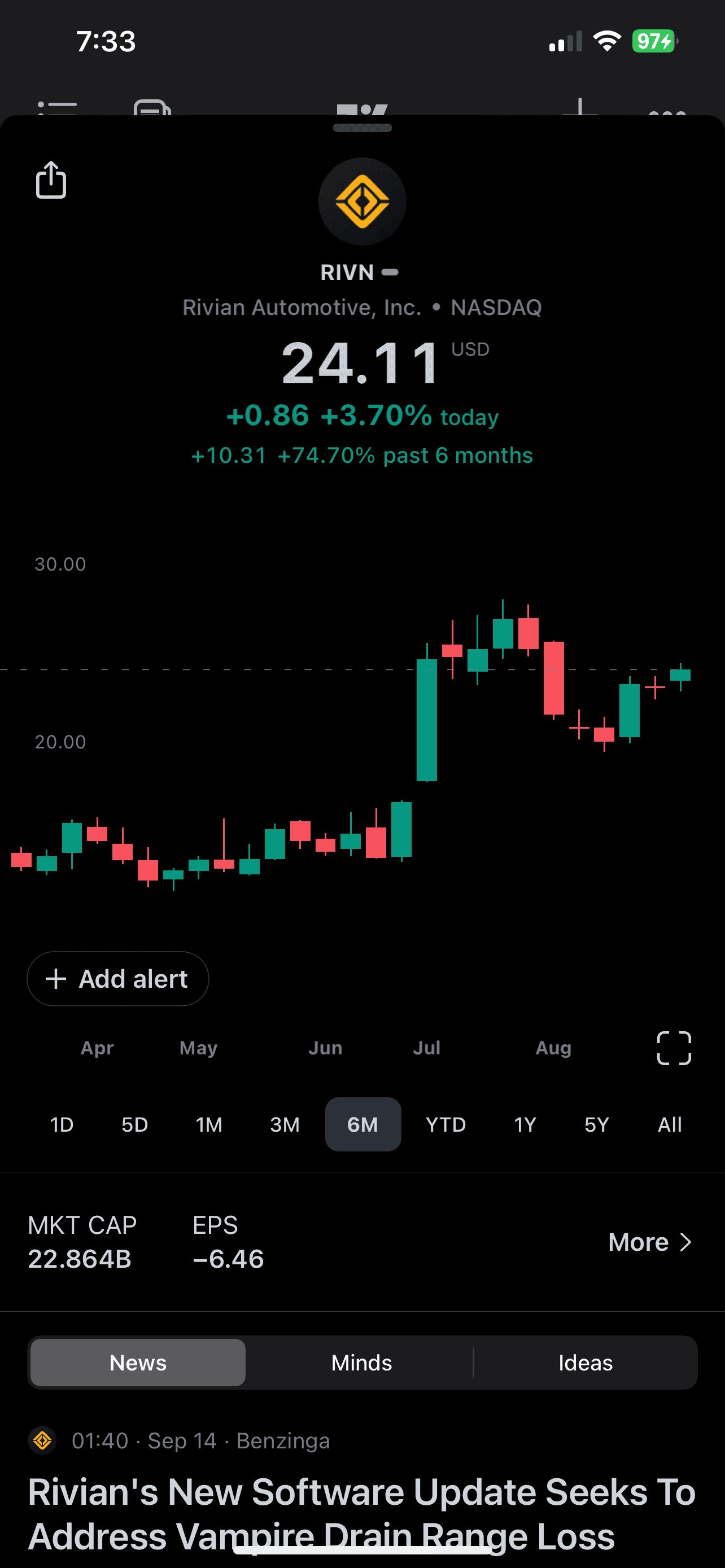The width and height of the screenshot is (725, 1568).
Task: Show the 5Y chart range
Action: click(597, 1124)
